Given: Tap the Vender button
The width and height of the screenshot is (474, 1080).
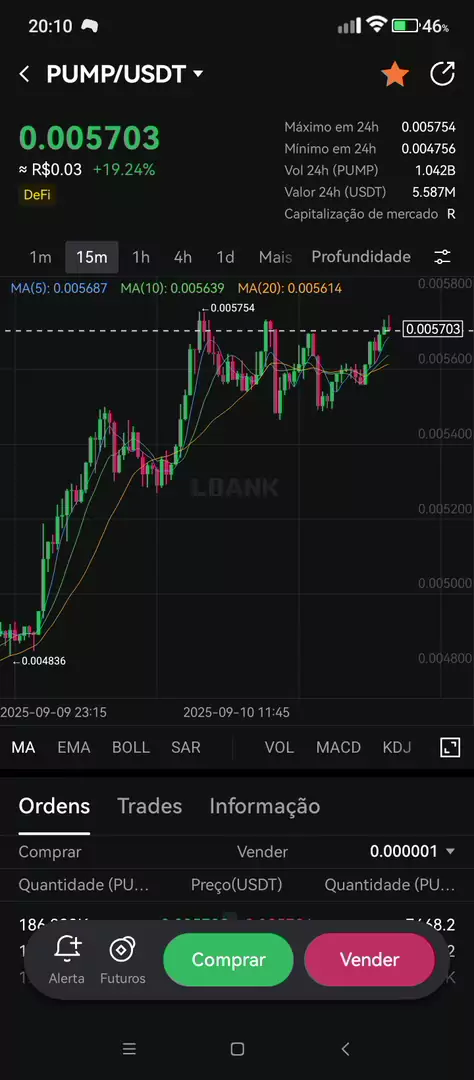Looking at the screenshot, I should (369, 960).
